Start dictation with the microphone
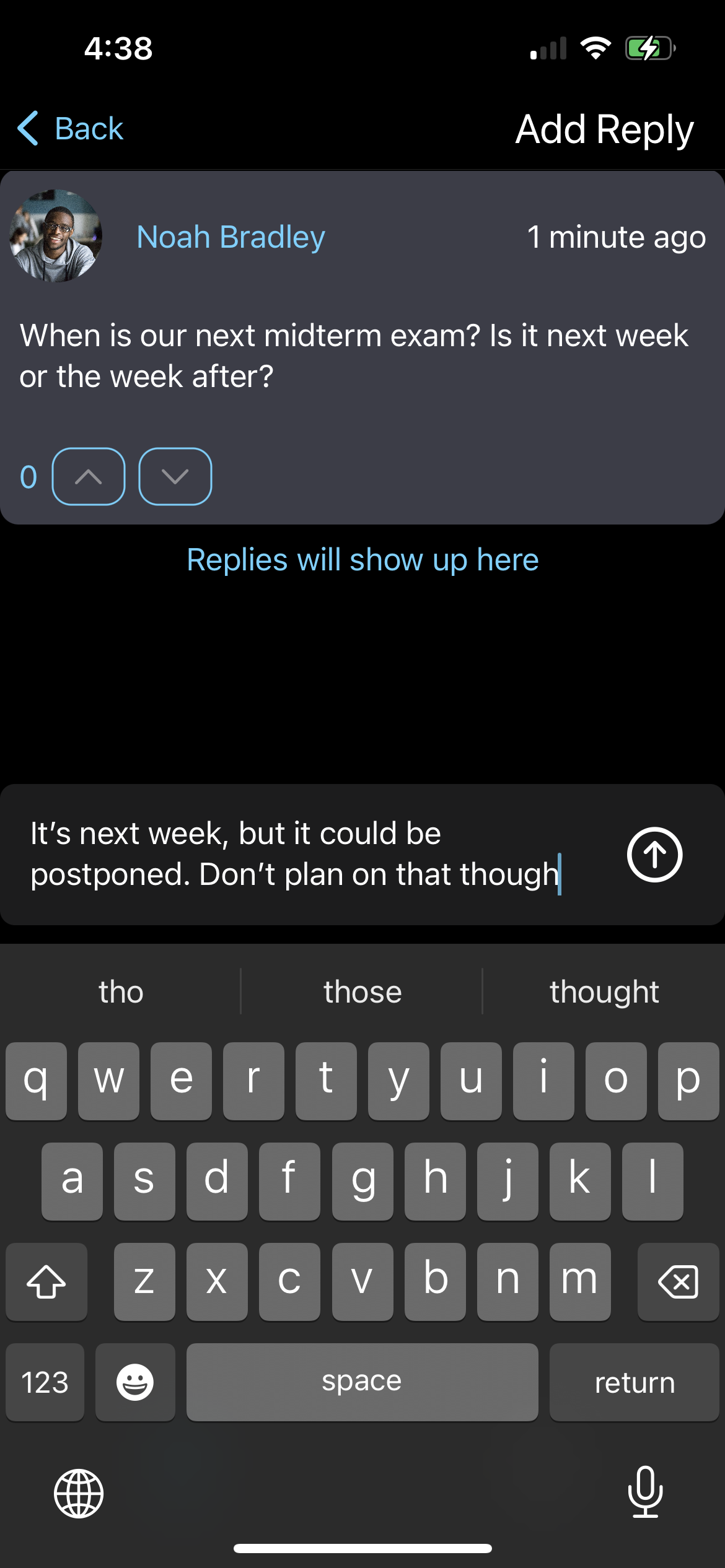Image resolution: width=725 pixels, height=1568 pixels. 645,1492
